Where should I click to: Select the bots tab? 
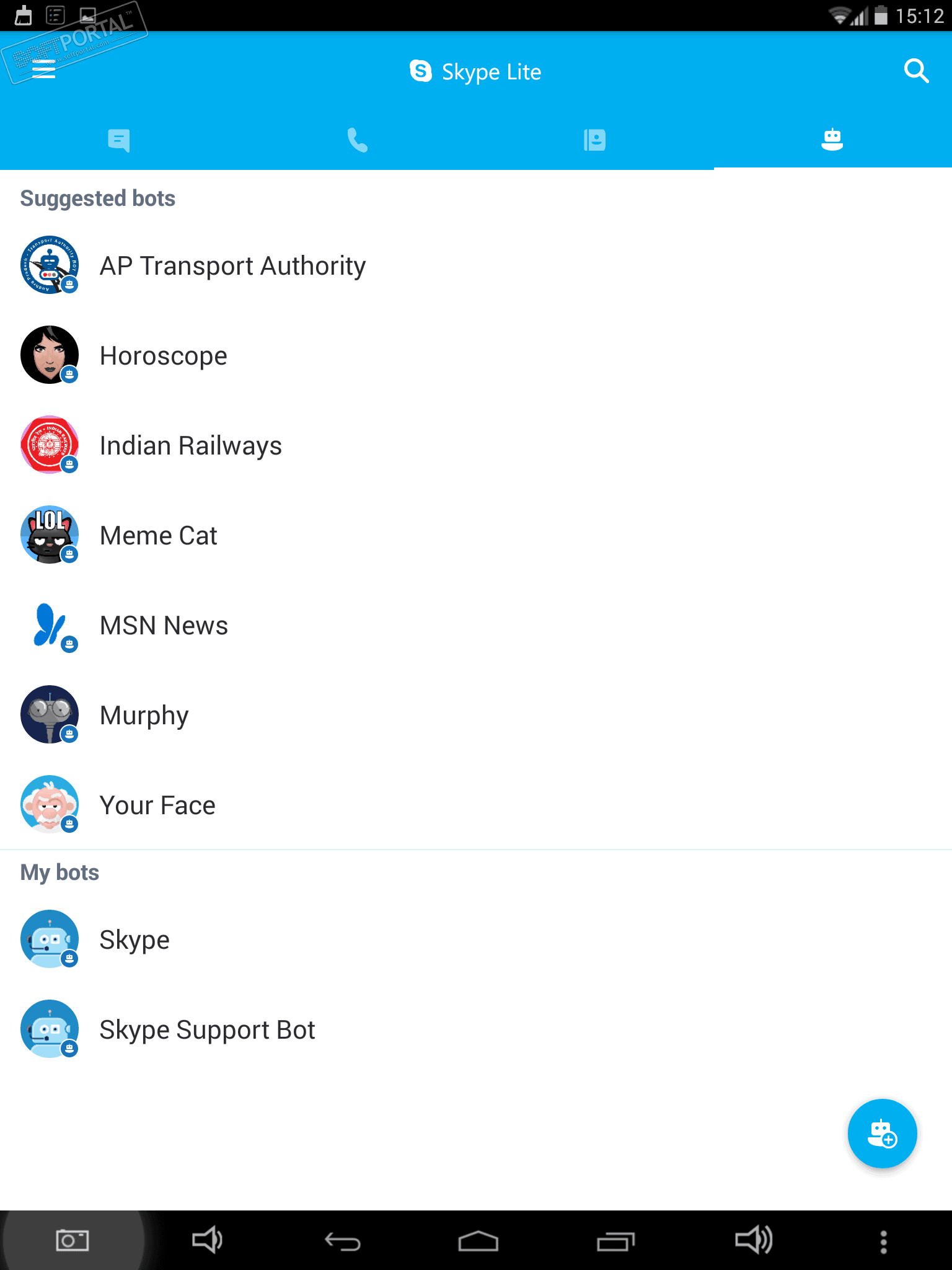tap(832, 139)
